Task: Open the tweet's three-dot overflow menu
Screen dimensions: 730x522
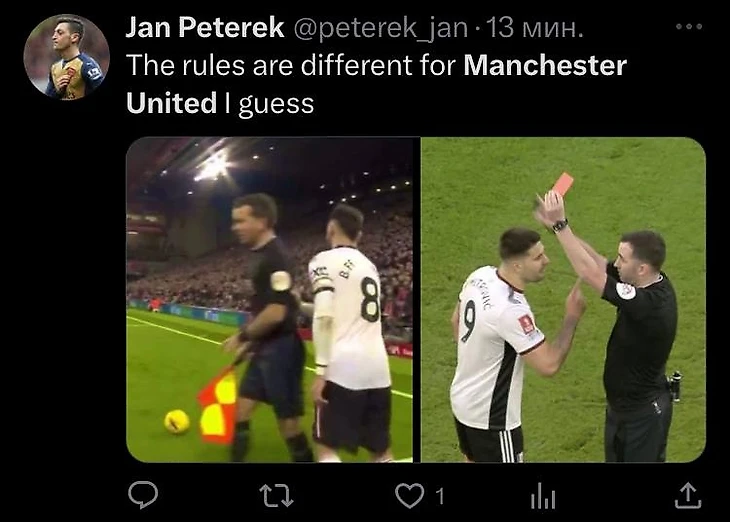Action: [x=689, y=27]
